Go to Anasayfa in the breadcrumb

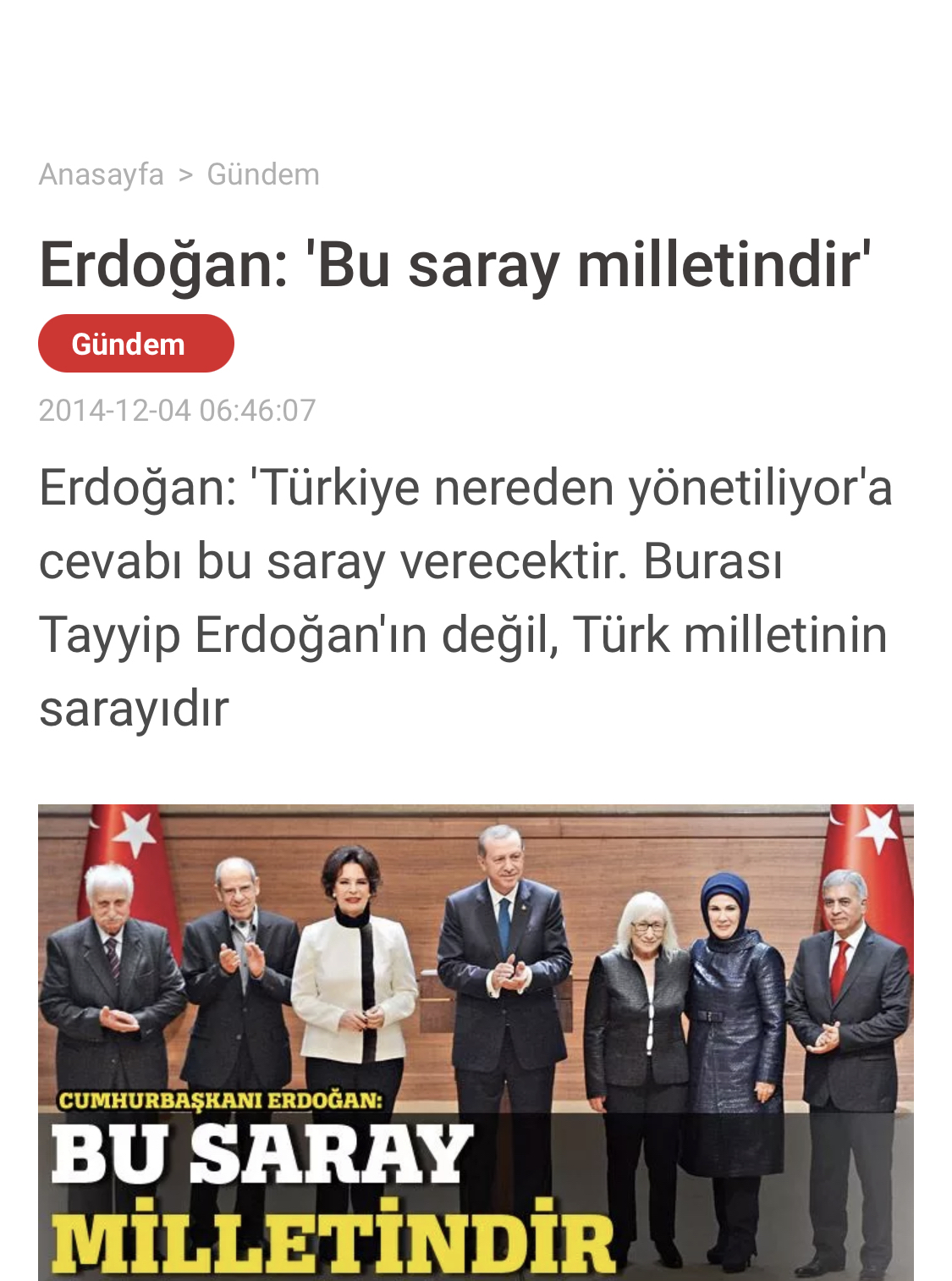(101, 174)
